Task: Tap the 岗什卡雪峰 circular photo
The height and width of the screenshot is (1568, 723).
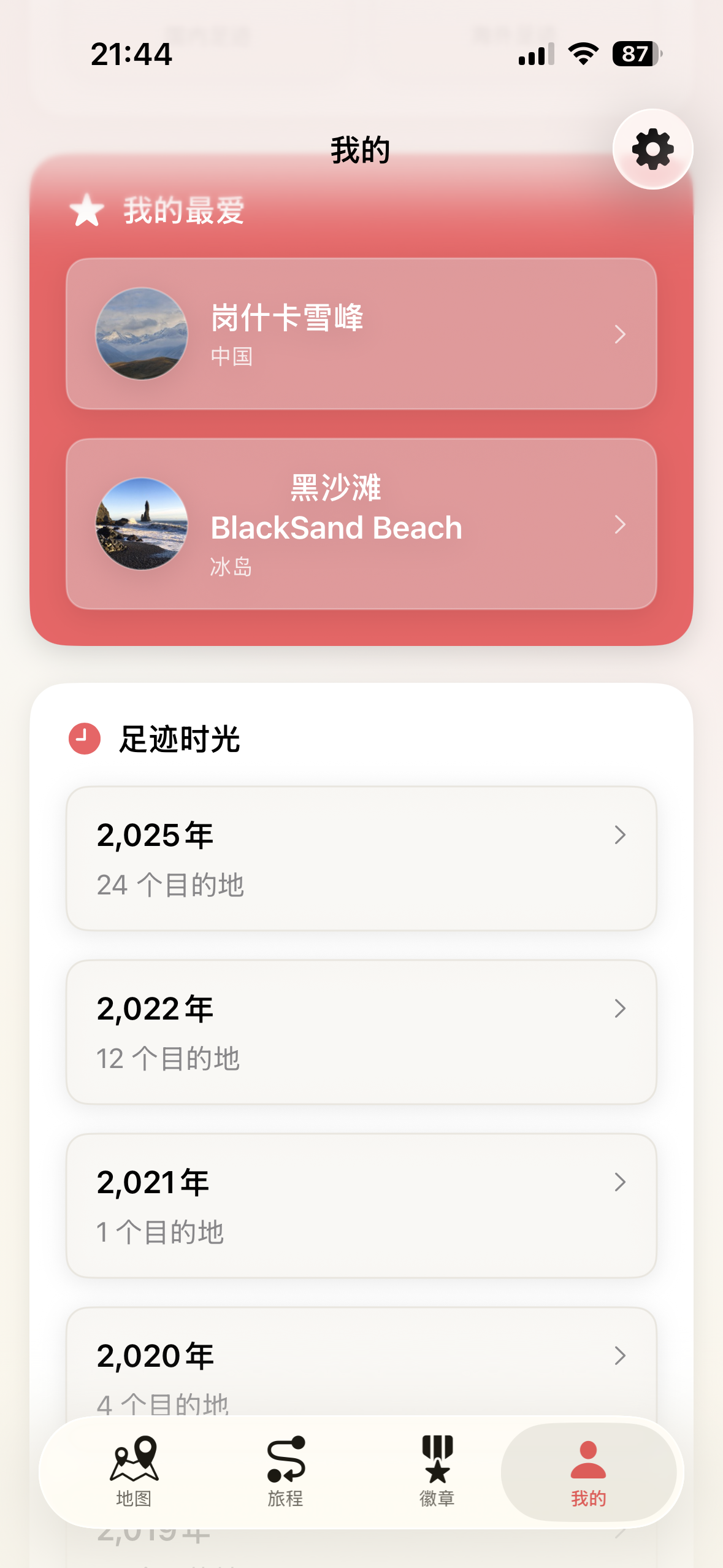Action: tap(141, 334)
